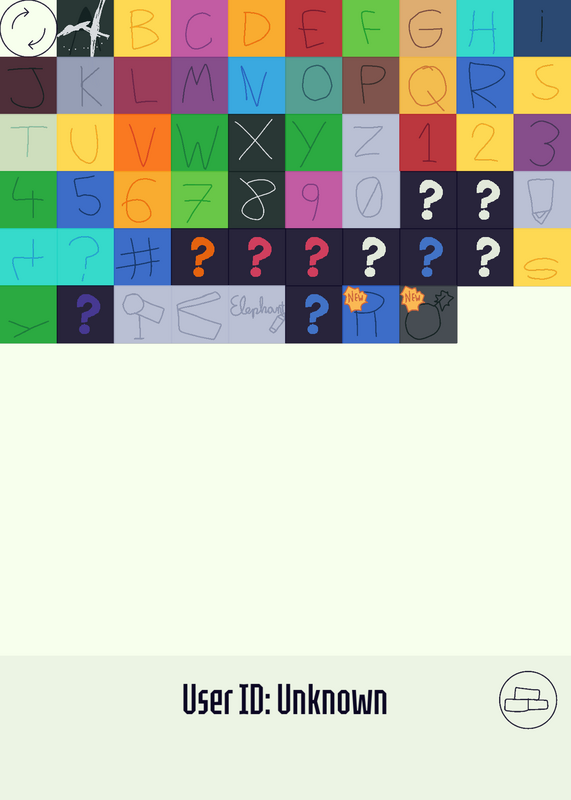Open the Elephant handwriting tile

point(257,314)
